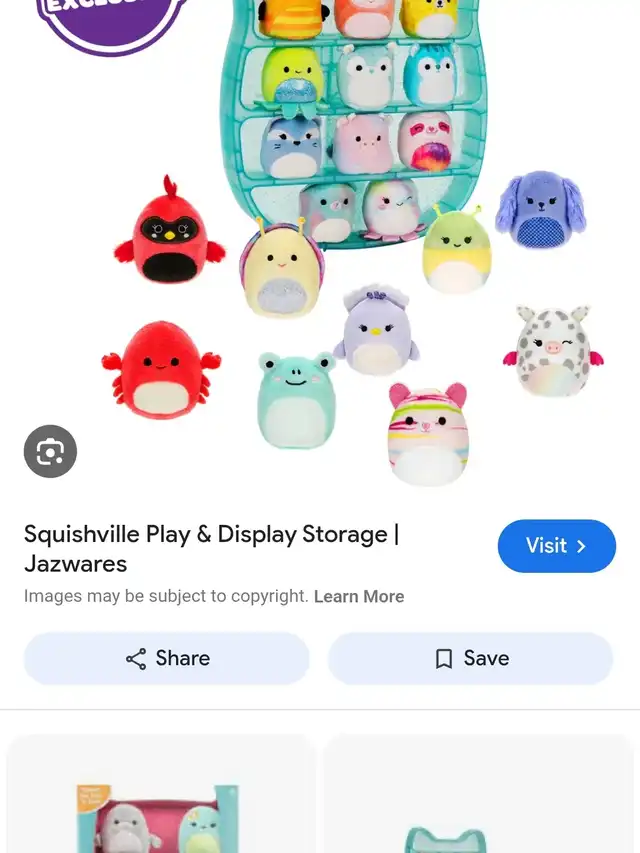
Task: Share this image result
Action: [167, 658]
